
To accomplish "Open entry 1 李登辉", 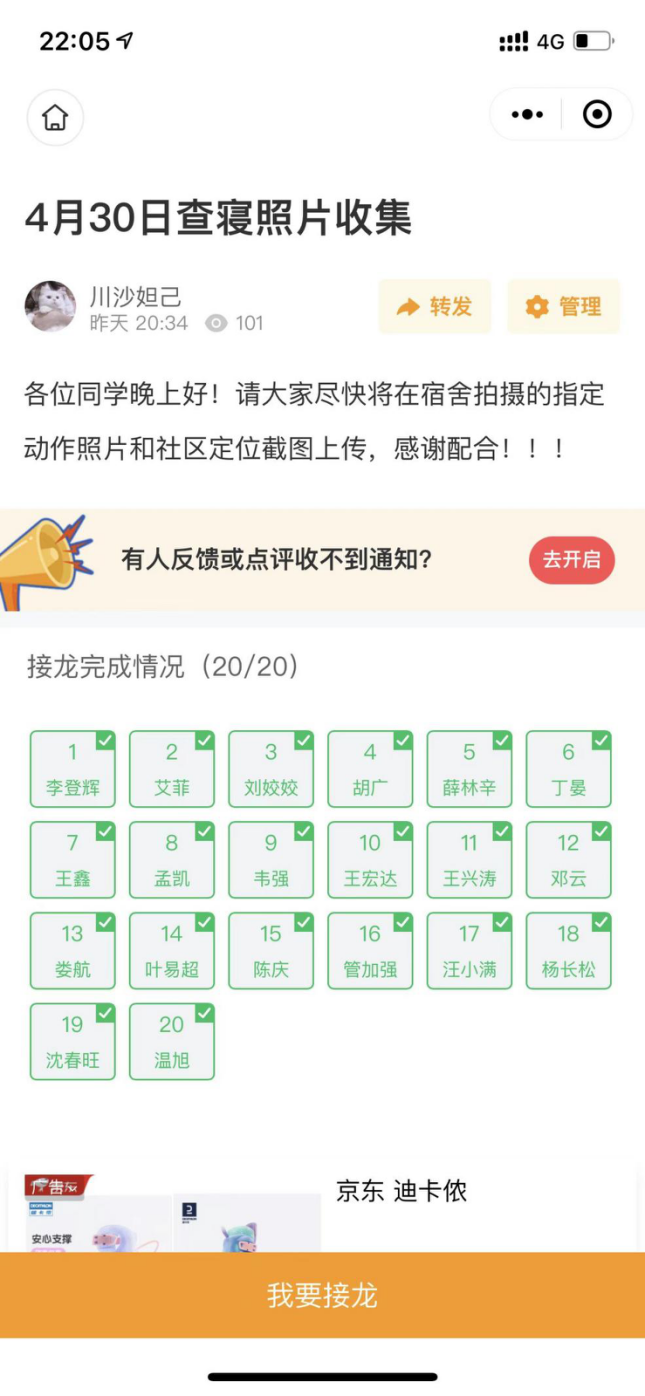I will pyautogui.click(x=73, y=769).
